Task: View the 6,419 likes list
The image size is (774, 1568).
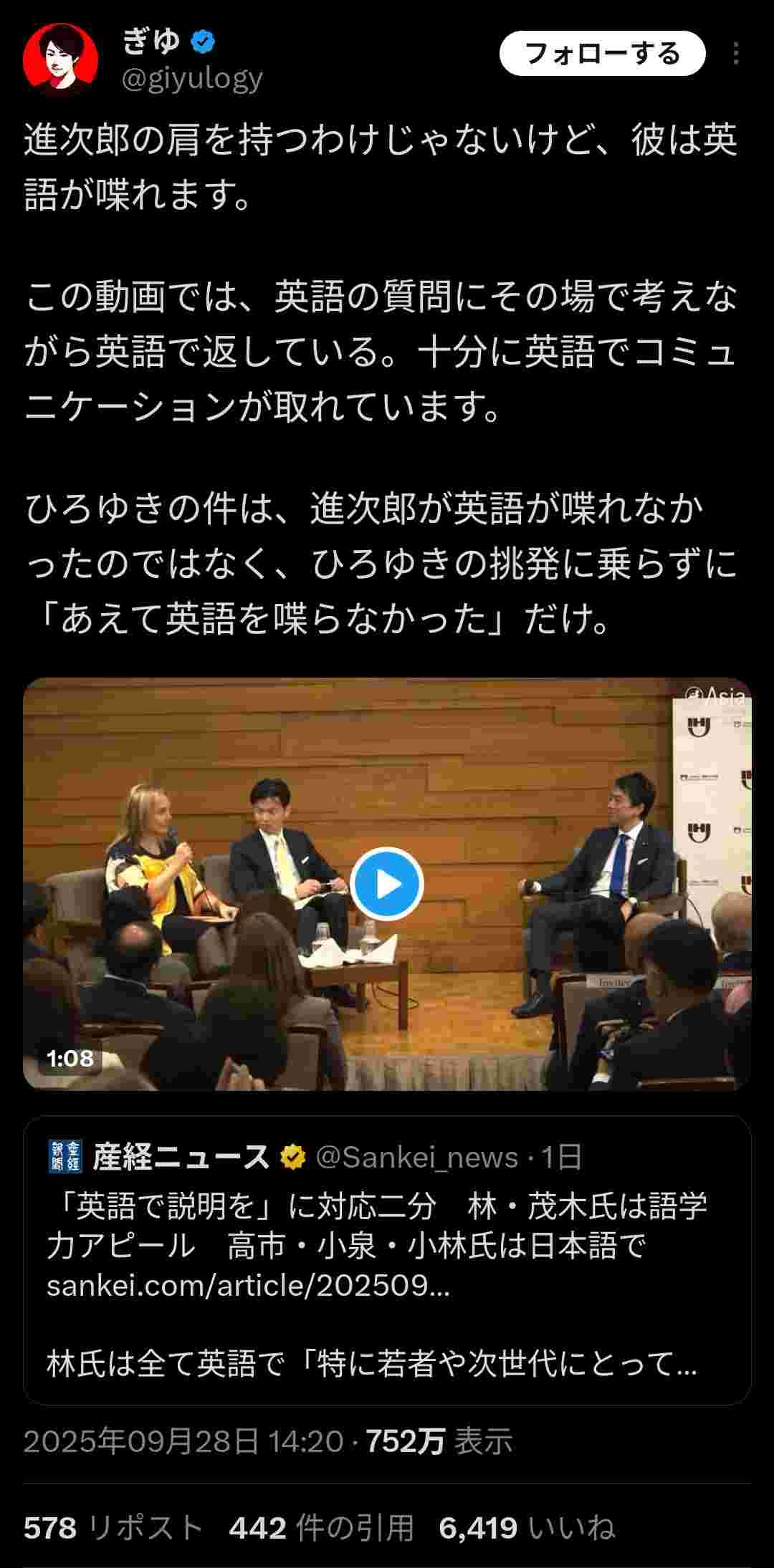Action: tap(527, 1528)
